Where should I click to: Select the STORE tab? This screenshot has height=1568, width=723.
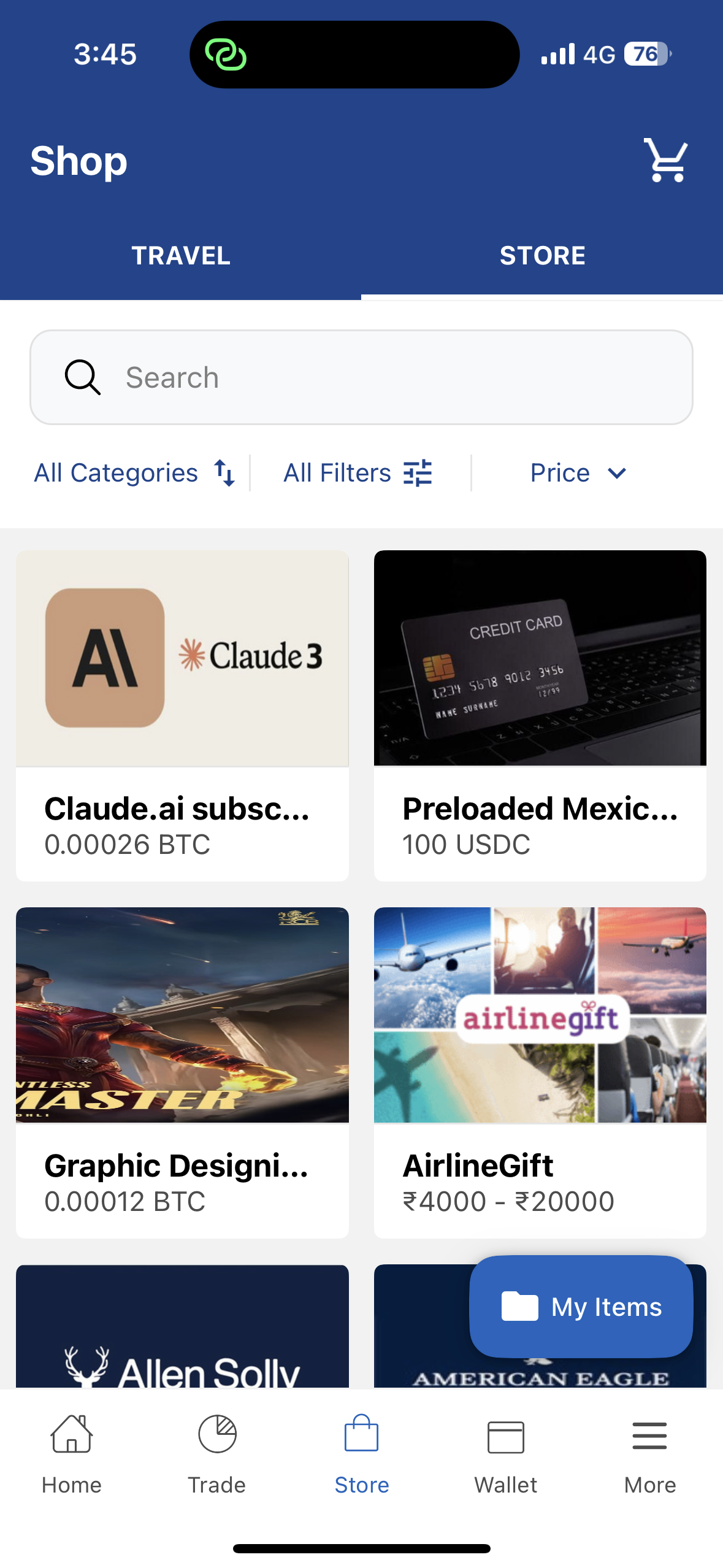point(542,256)
